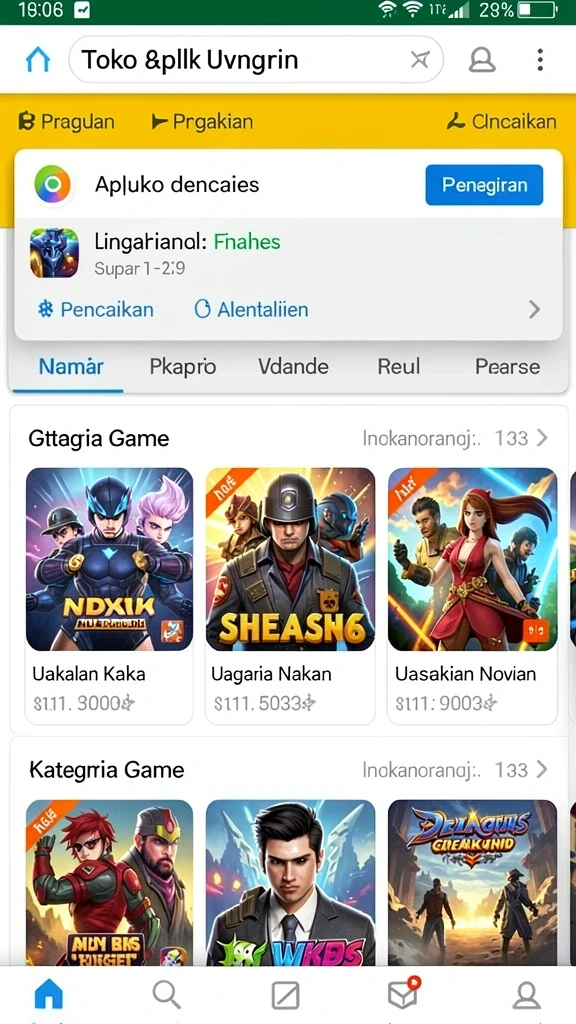Open the Uakalan Kaka game card
Viewport: 576px width, 1024px height.
pos(109,596)
